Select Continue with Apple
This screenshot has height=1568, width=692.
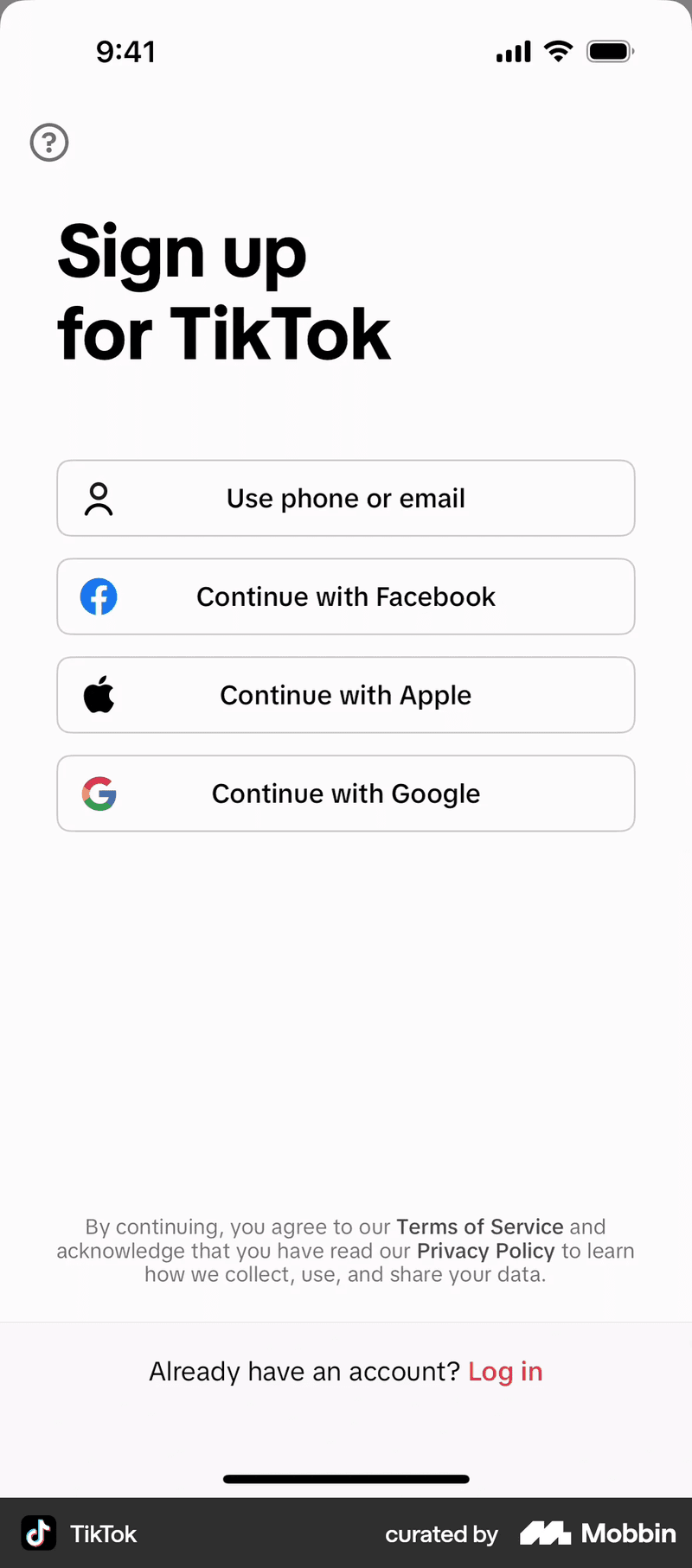point(346,695)
